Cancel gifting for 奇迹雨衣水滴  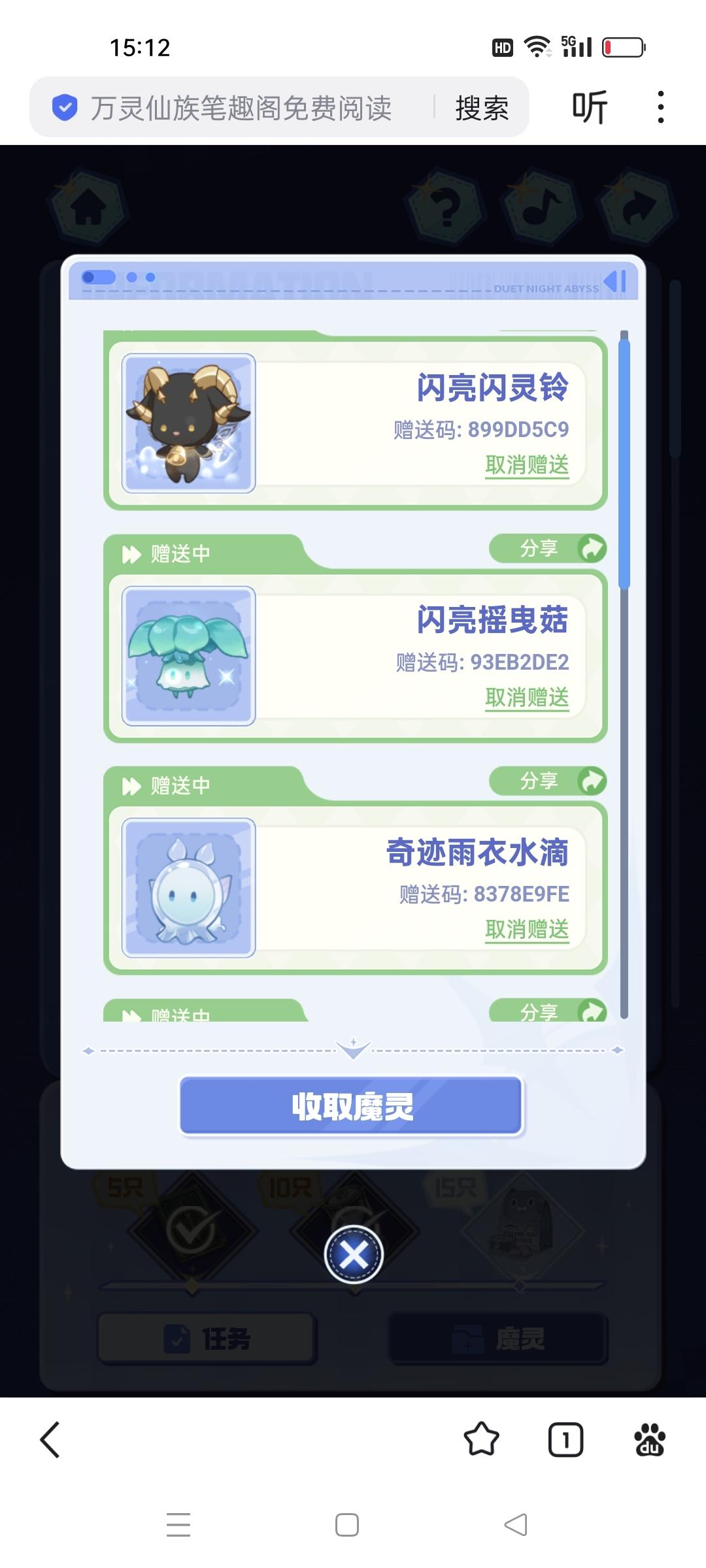(x=527, y=930)
